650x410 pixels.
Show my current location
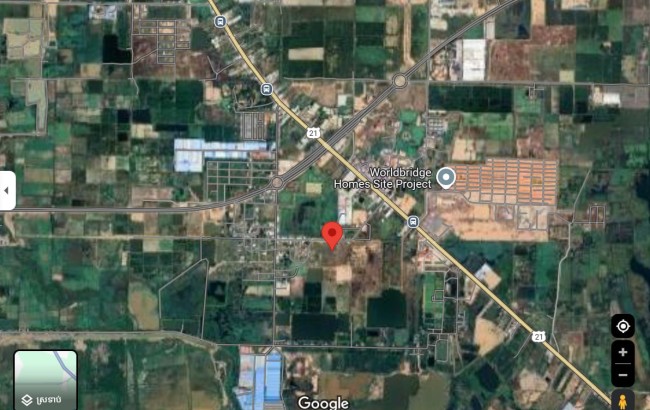622,327
